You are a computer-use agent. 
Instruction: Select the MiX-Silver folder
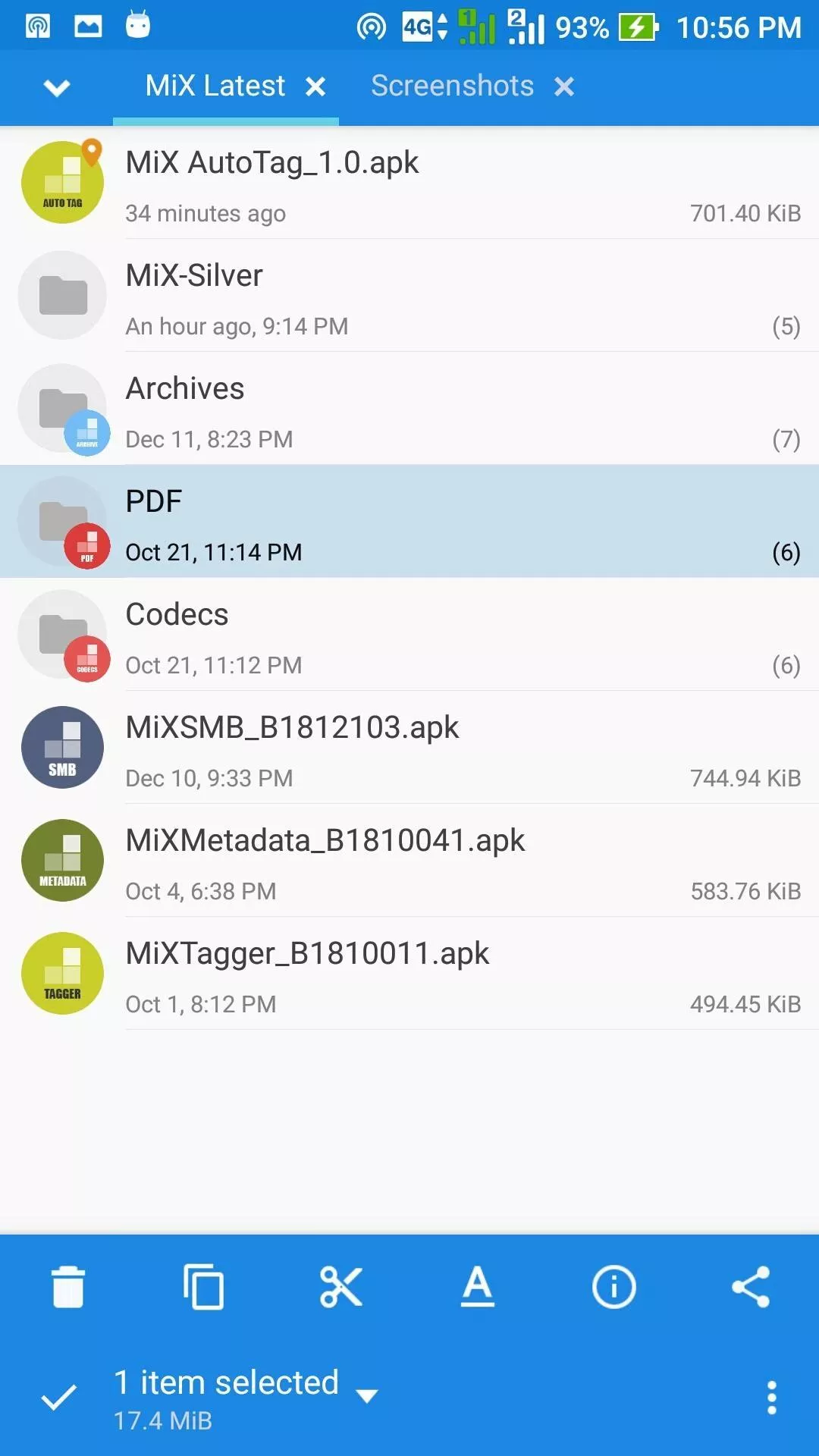[409, 296]
